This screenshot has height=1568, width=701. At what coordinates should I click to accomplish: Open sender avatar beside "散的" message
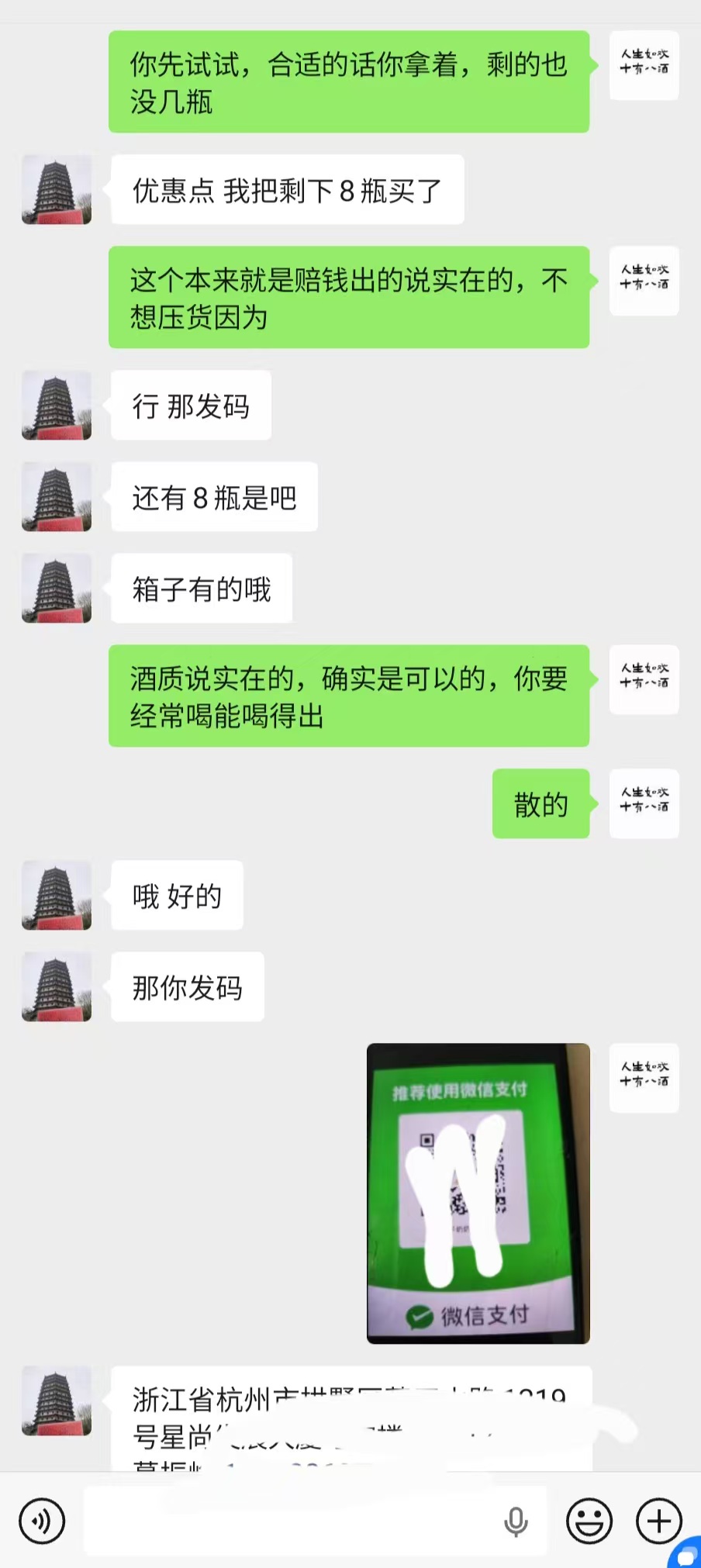(x=644, y=803)
